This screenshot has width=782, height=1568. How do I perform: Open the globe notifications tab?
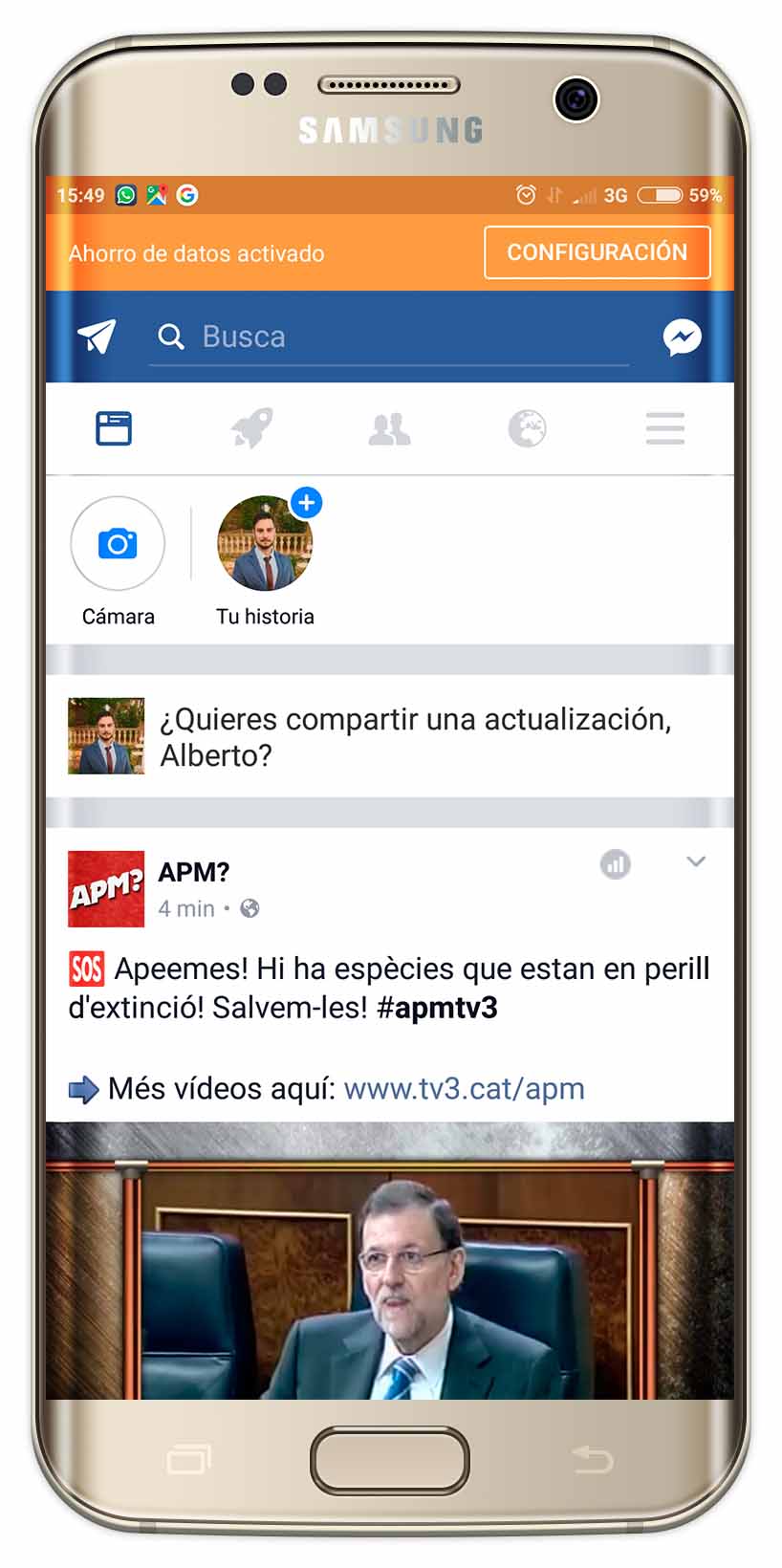[x=527, y=428]
